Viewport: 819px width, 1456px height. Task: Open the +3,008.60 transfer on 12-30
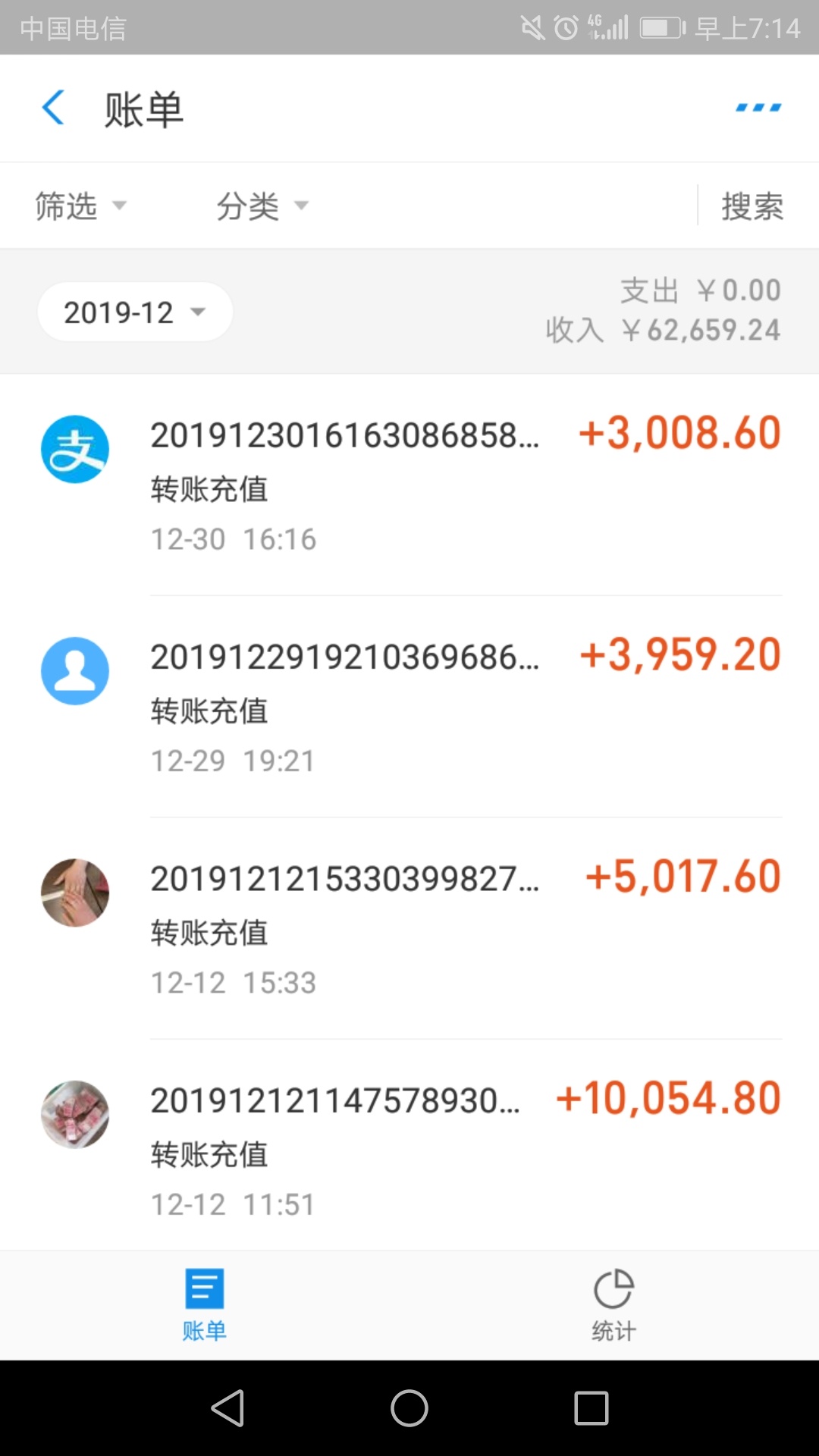[409, 485]
